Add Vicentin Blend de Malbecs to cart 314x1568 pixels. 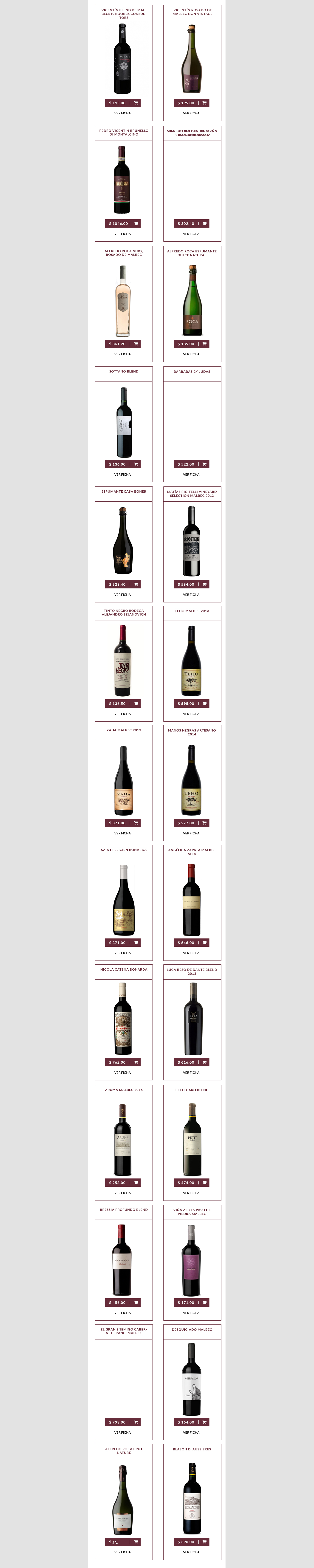[136, 103]
